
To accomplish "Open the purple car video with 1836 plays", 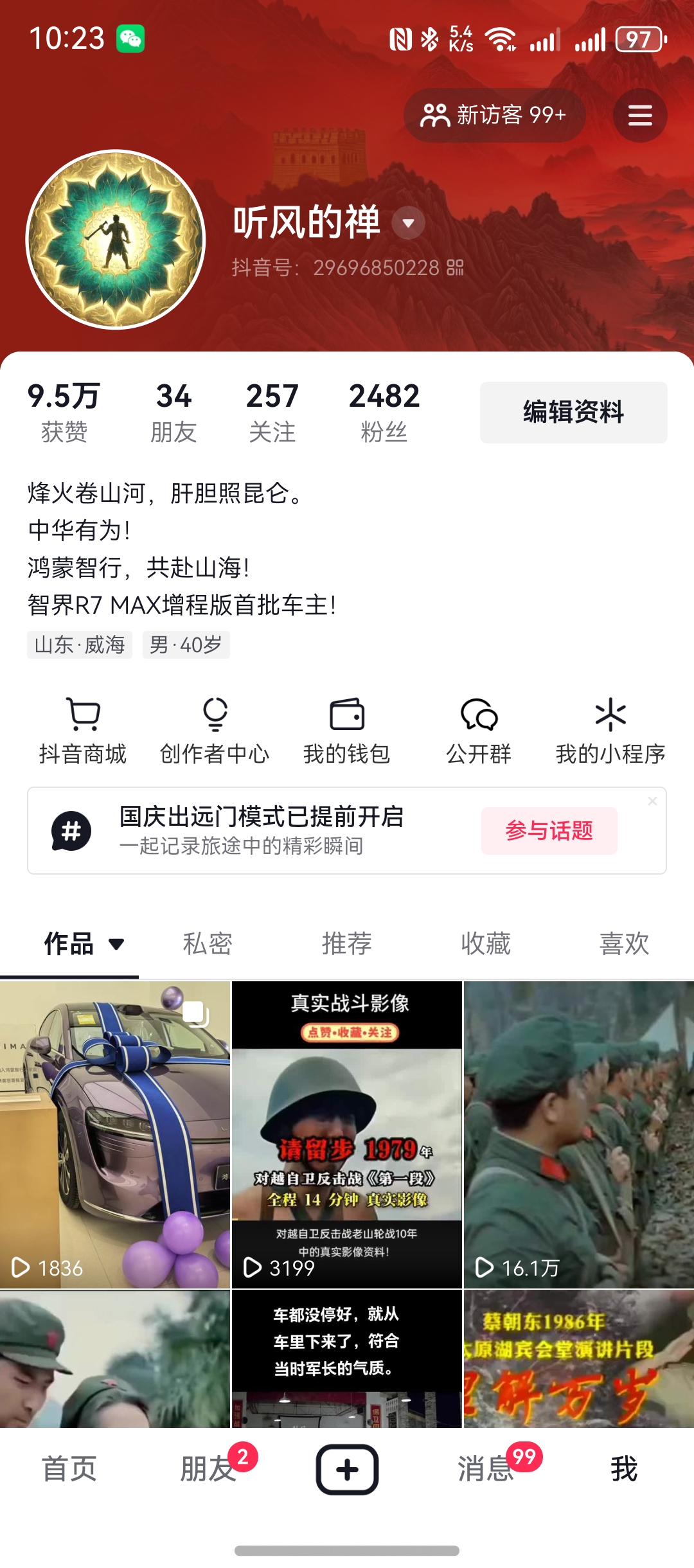I will 115,1134.
